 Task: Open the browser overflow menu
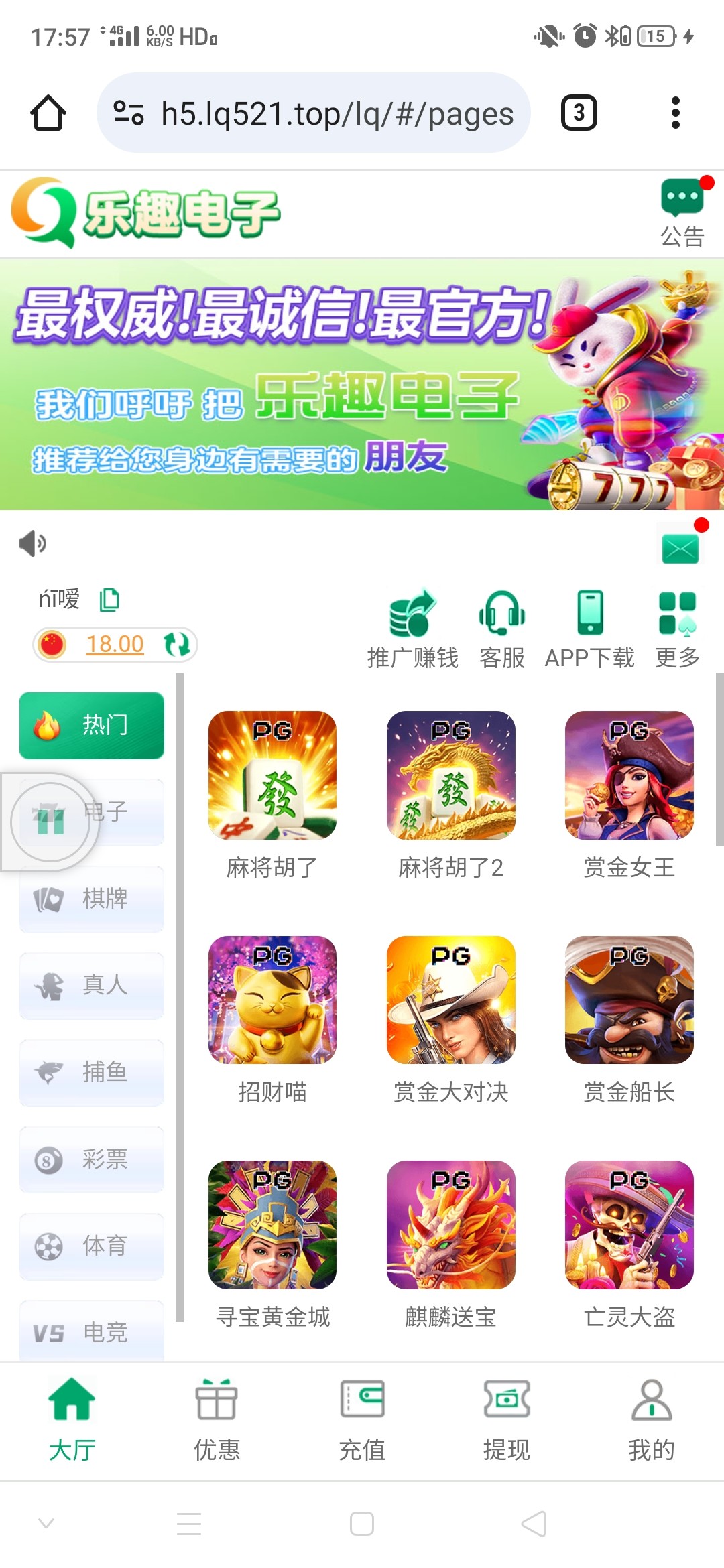(675, 113)
